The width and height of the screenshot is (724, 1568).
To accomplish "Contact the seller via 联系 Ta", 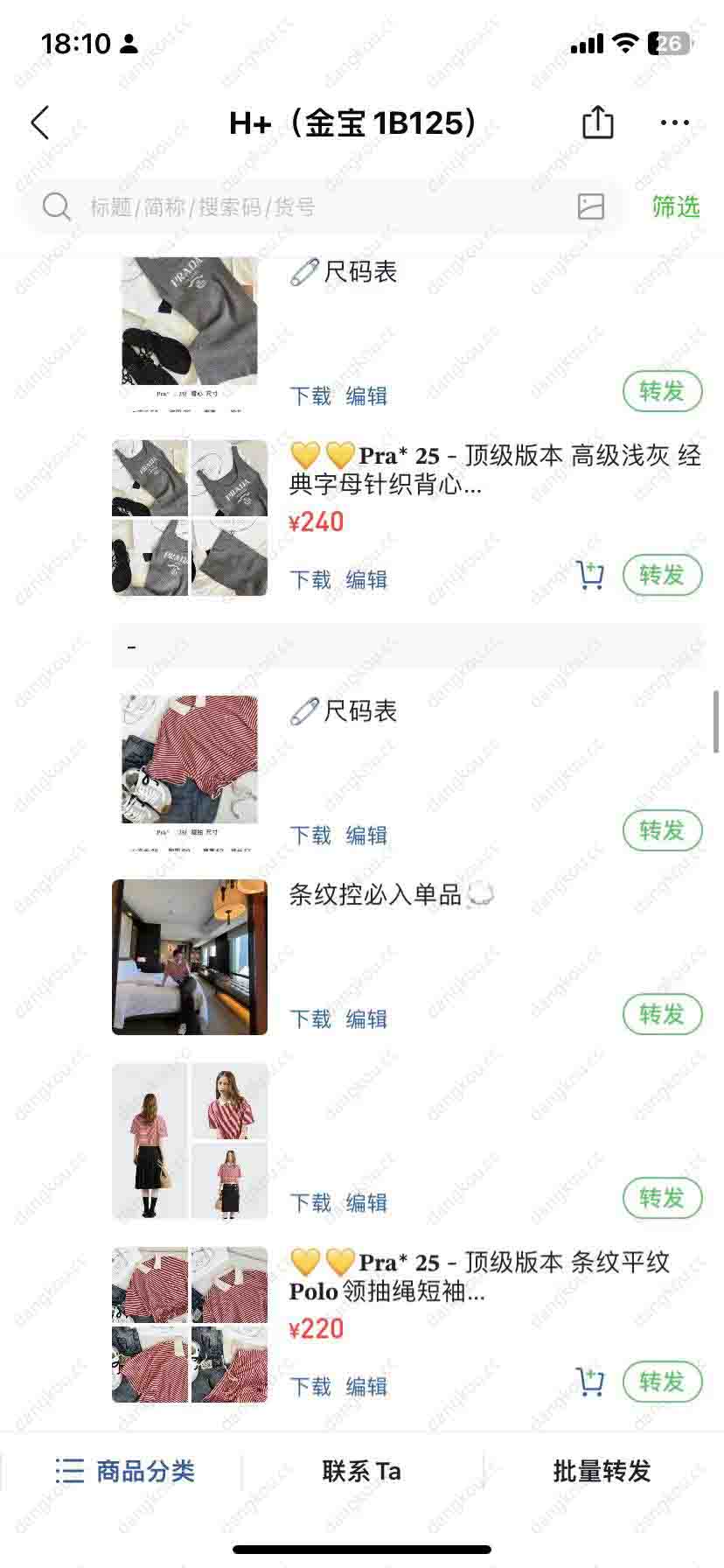I will [x=362, y=1471].
